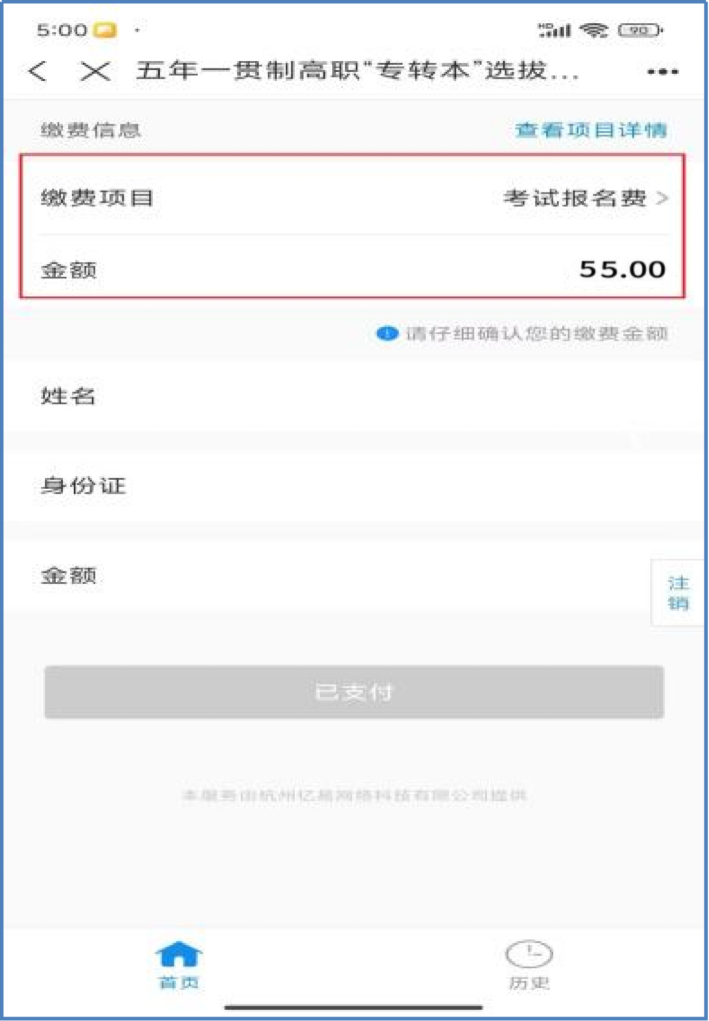Switch to the 历史 tab
The height and width of the screenshot is (1021, 709).
528,964
